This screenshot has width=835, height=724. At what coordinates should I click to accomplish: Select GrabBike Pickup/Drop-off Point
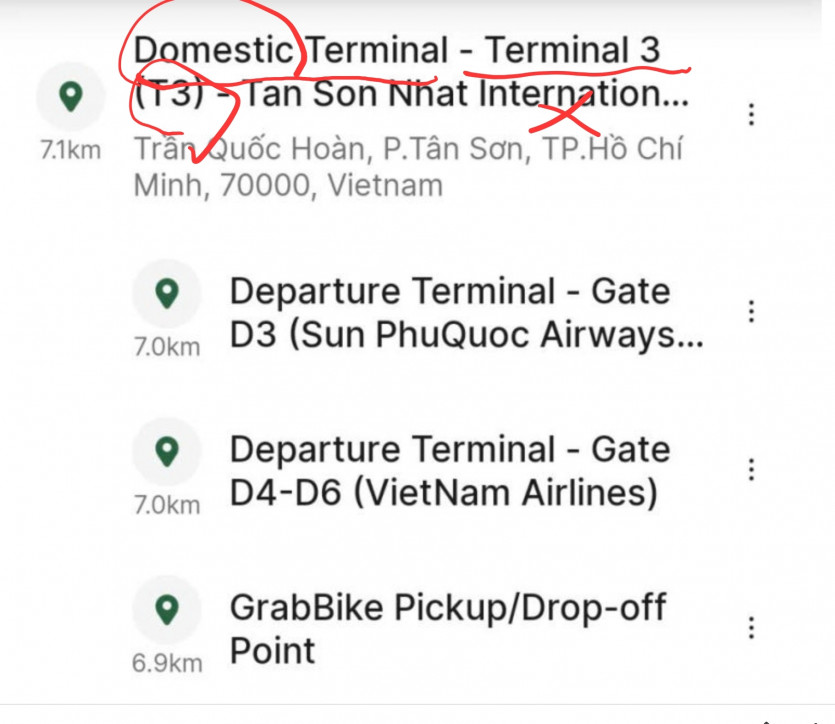point(447,628)
